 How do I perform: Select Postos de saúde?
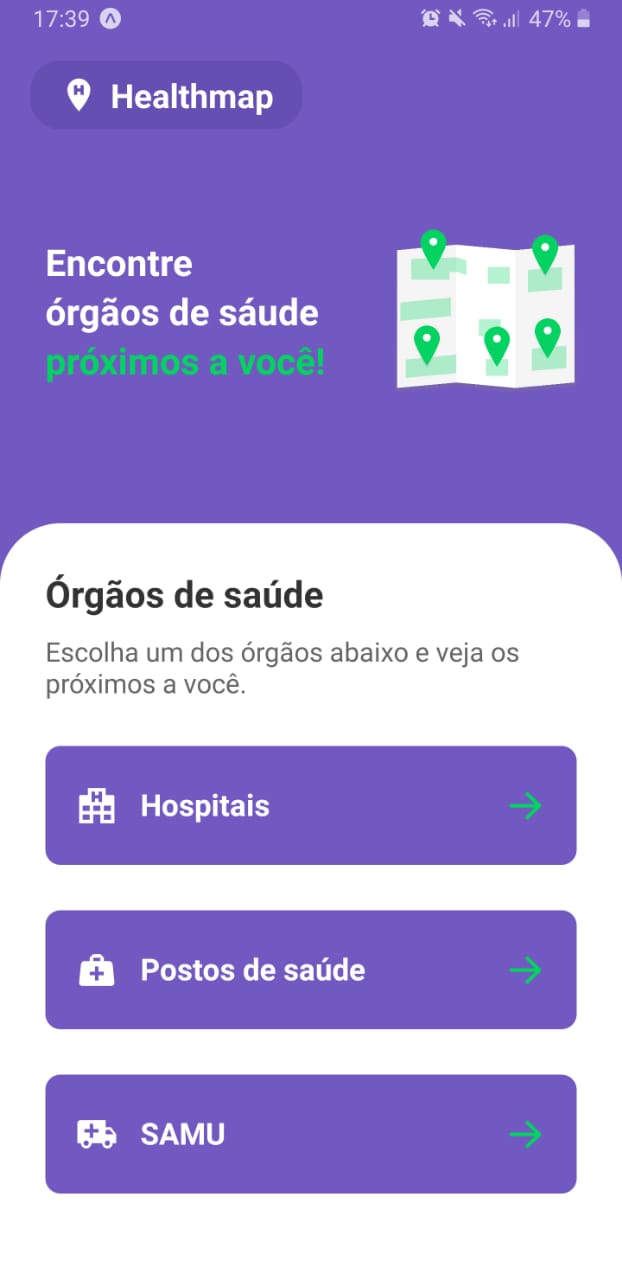tap(310, 969)
